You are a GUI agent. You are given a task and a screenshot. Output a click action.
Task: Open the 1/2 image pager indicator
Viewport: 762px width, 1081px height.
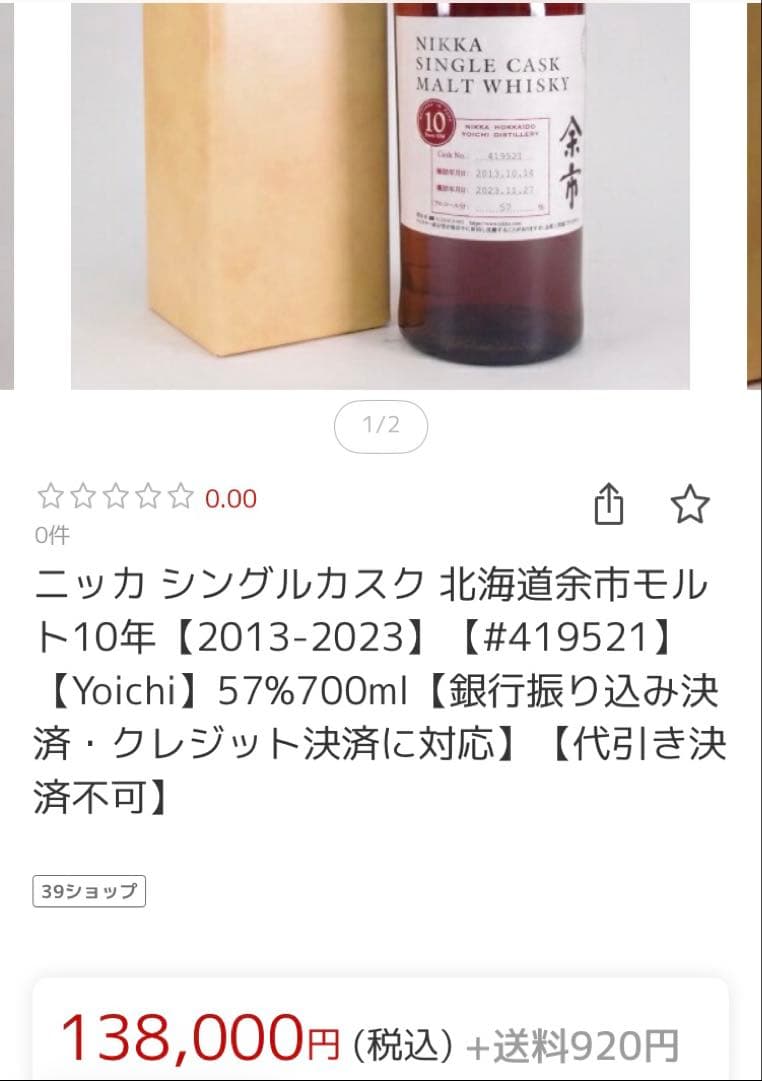pyautogui.click(x=381, y=426)
